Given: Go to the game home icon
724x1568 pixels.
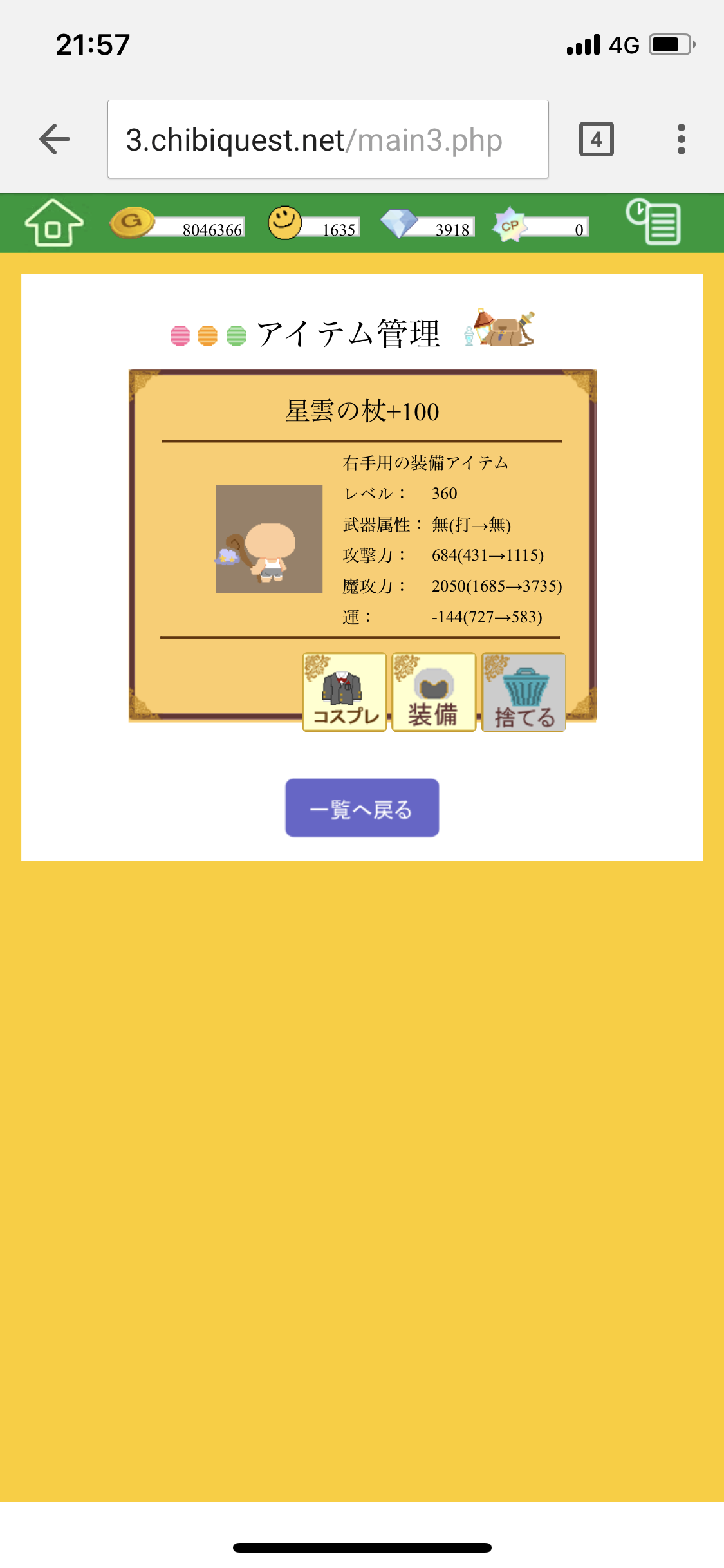Looking at the screenshot, I should click(x=54, y=223).
